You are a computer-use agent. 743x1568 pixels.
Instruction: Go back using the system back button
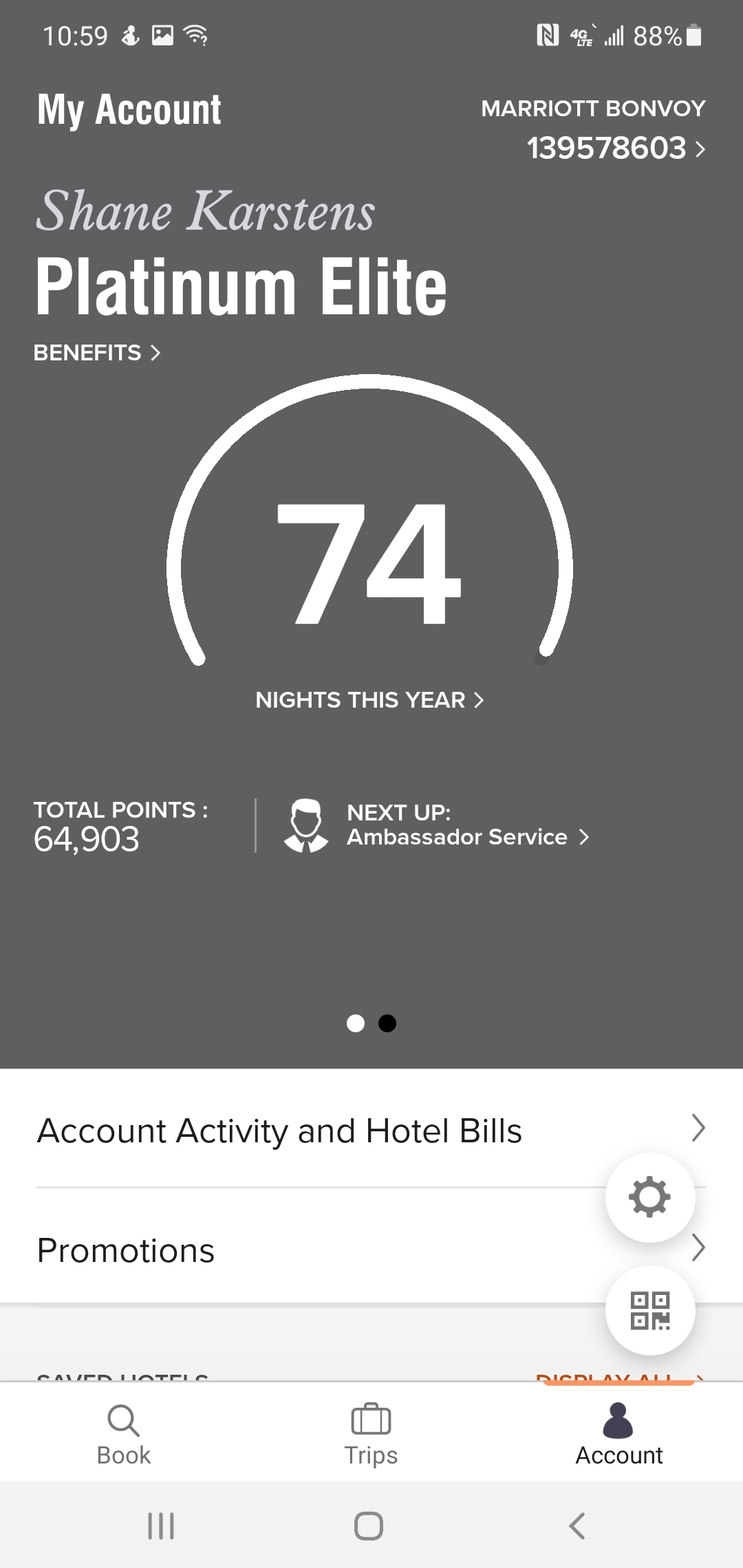[577, 1525]
